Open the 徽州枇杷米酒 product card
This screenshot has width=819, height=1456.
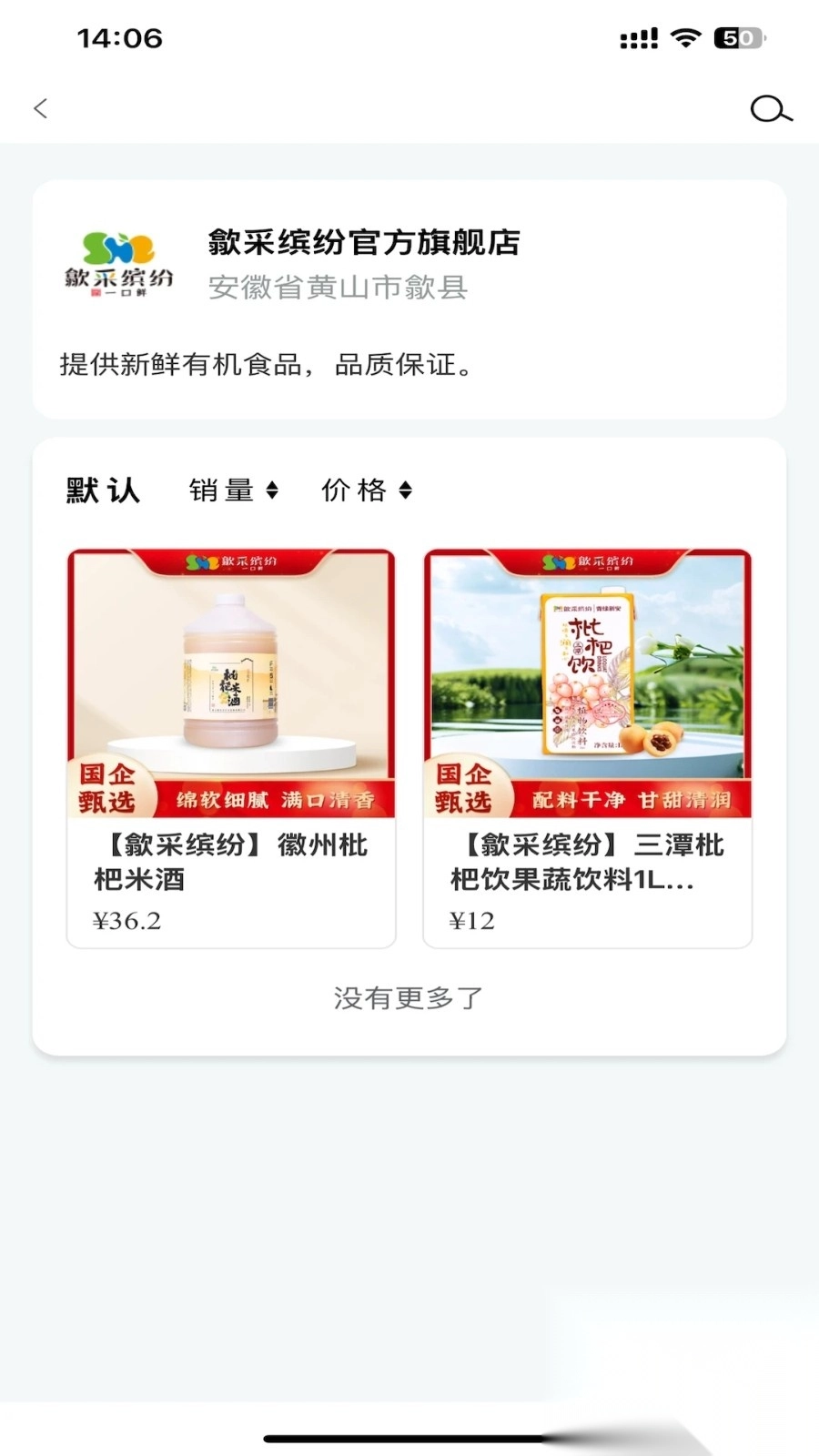231,748
